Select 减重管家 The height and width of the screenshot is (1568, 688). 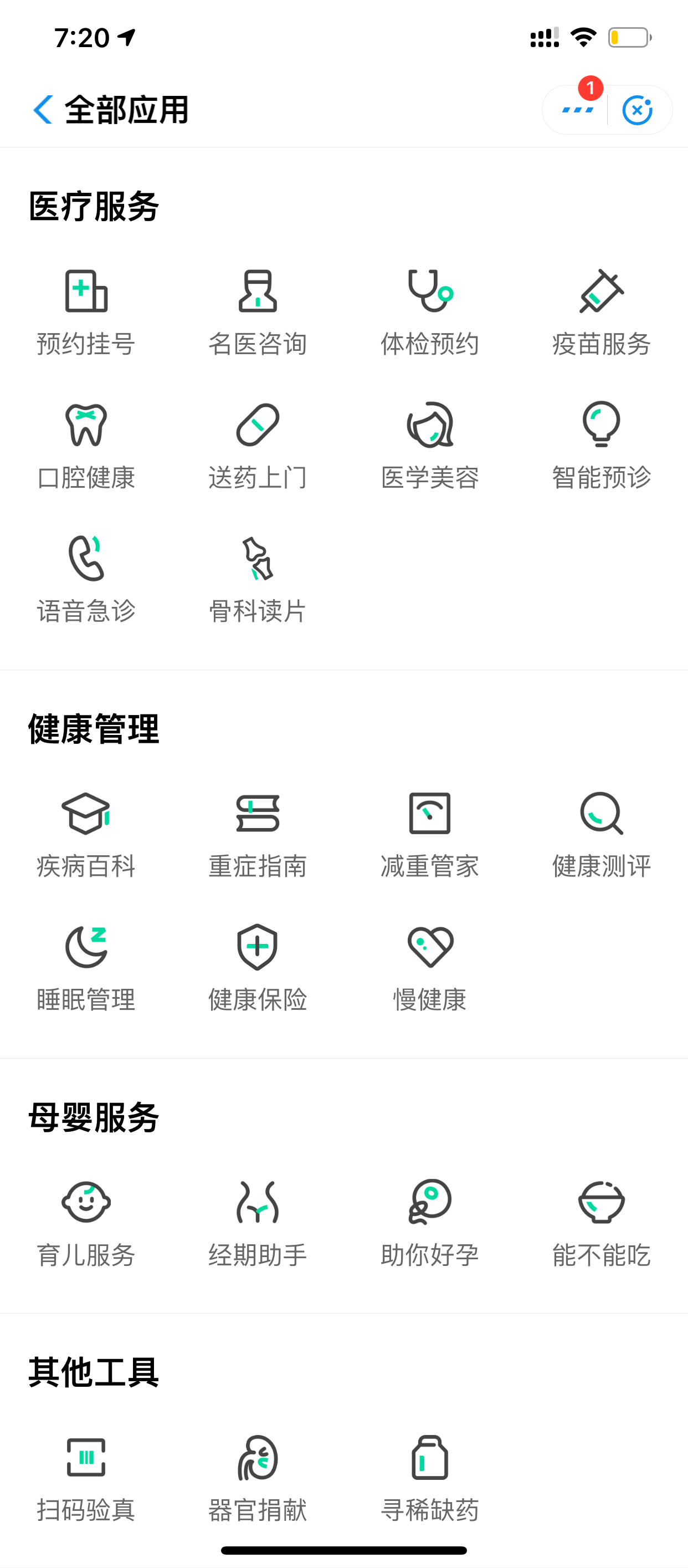[x=430, y=836]
